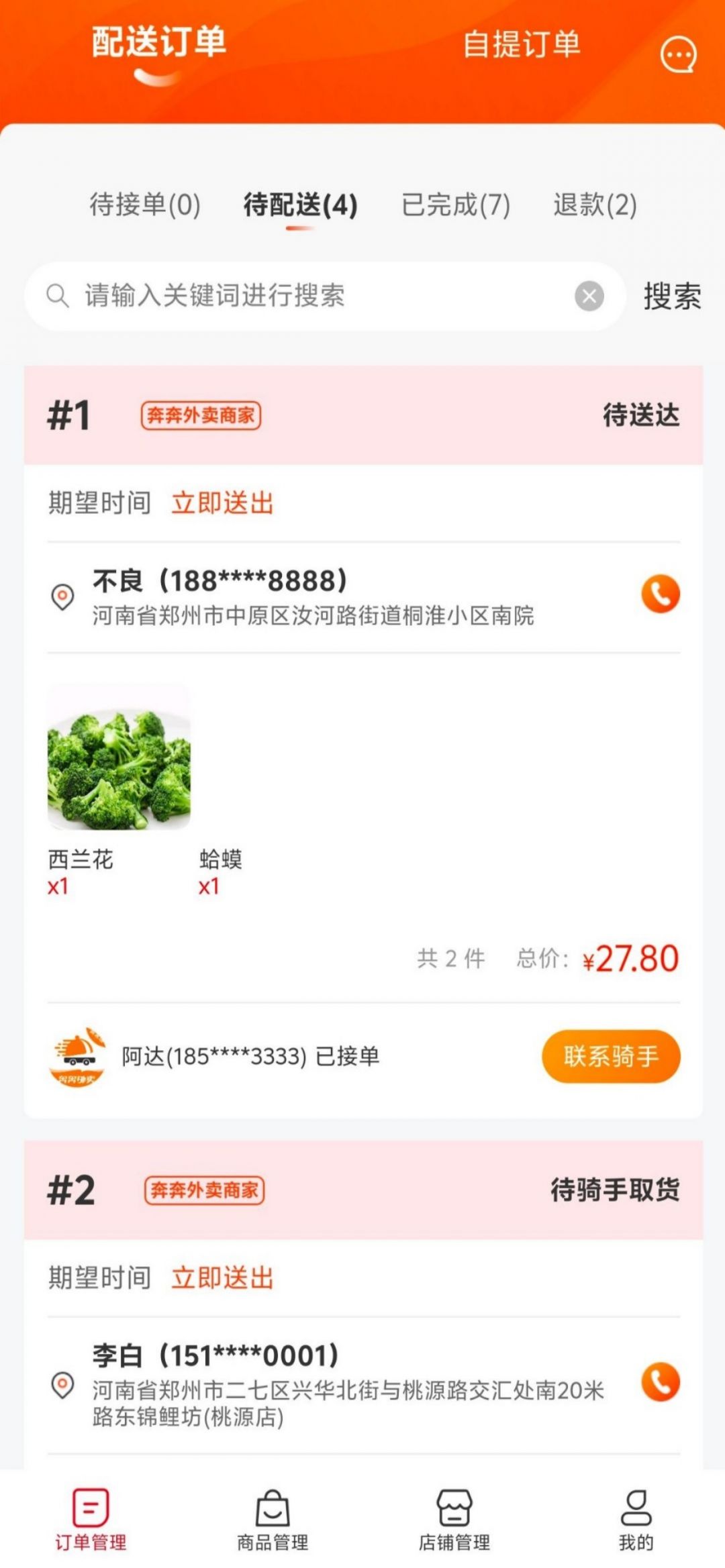Clear the search field text
The width and height of the screenshot is (725, 1568).
coord(589,296)
